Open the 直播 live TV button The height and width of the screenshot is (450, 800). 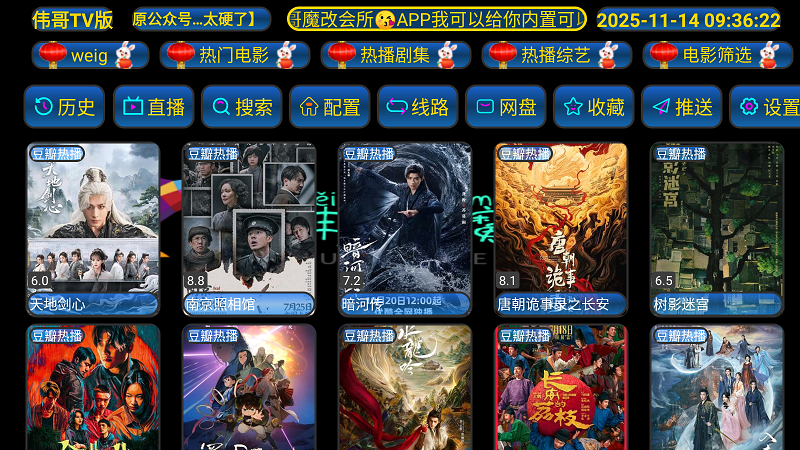[152, 107]
